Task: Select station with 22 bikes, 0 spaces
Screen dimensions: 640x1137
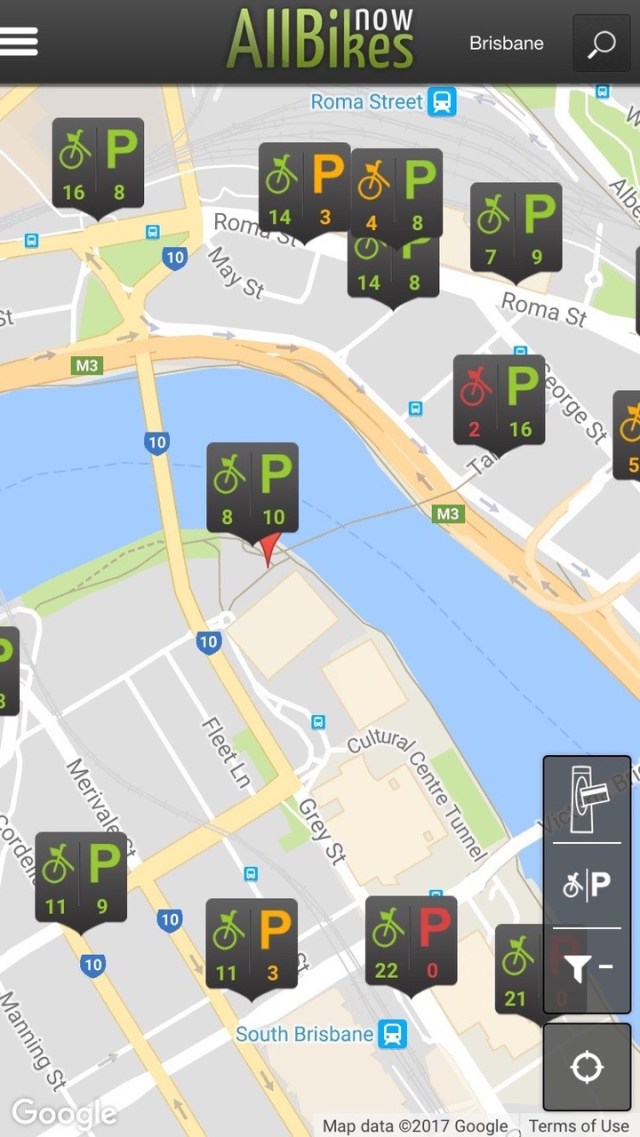Action: point(411,943)
